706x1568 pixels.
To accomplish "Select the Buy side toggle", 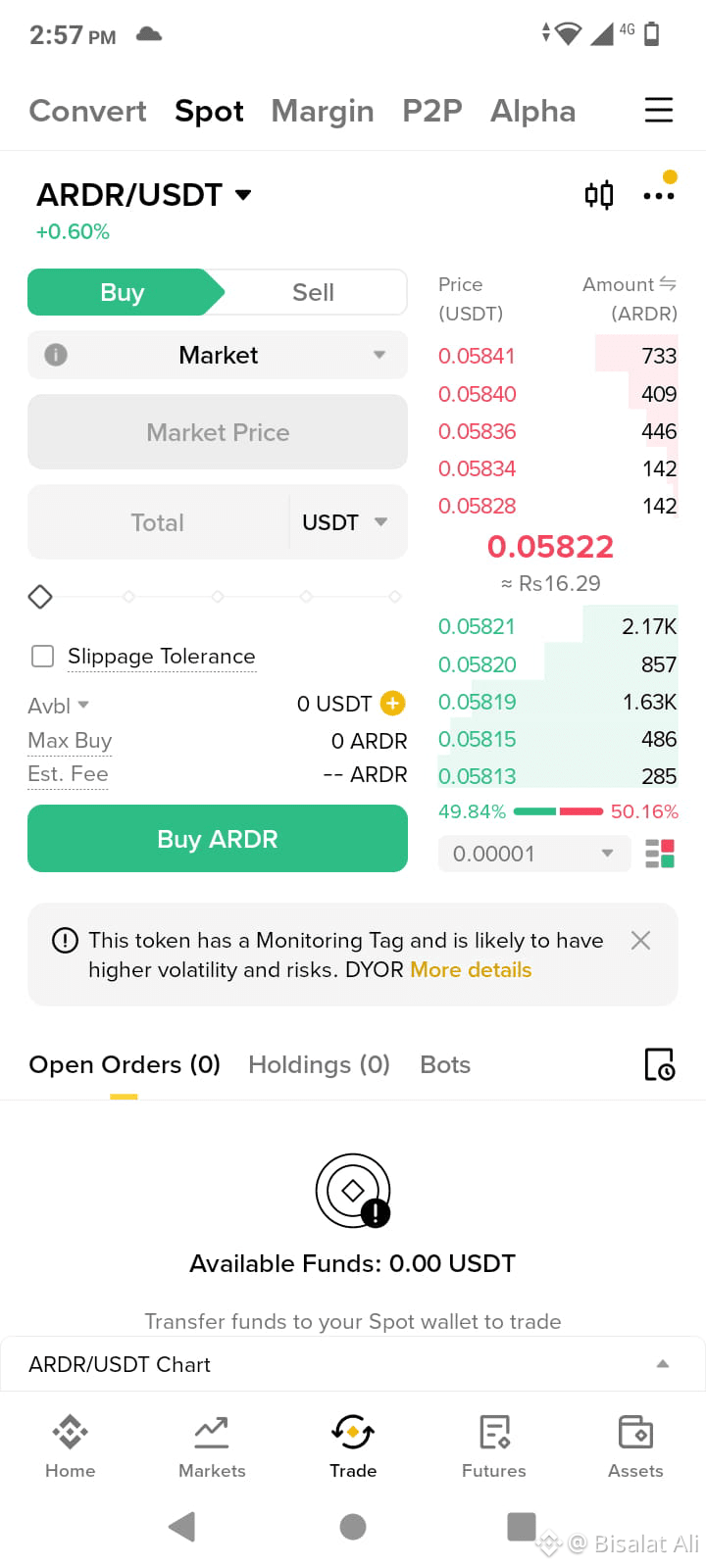I will point(122,292).
